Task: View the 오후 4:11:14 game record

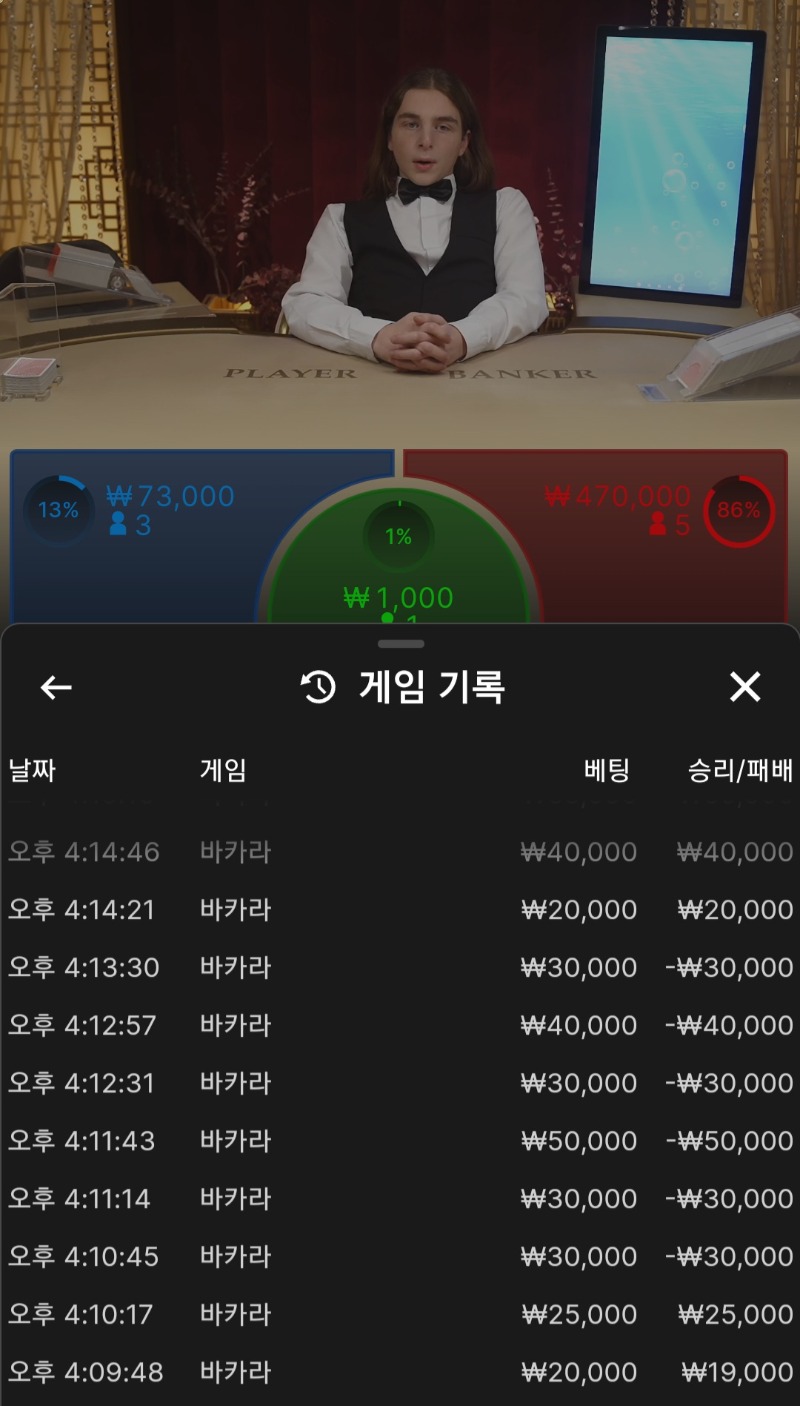Action: point(400,1199)
